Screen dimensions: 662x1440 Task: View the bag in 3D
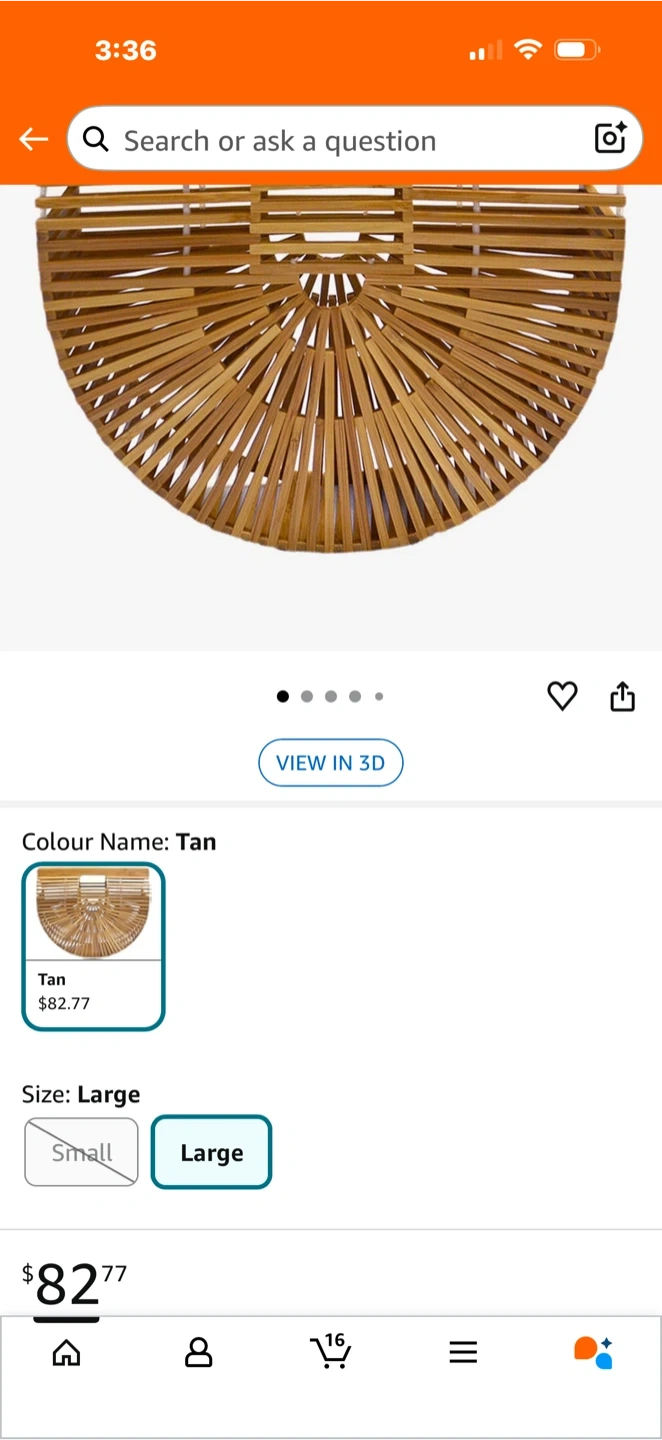click(x=330, y=763)
